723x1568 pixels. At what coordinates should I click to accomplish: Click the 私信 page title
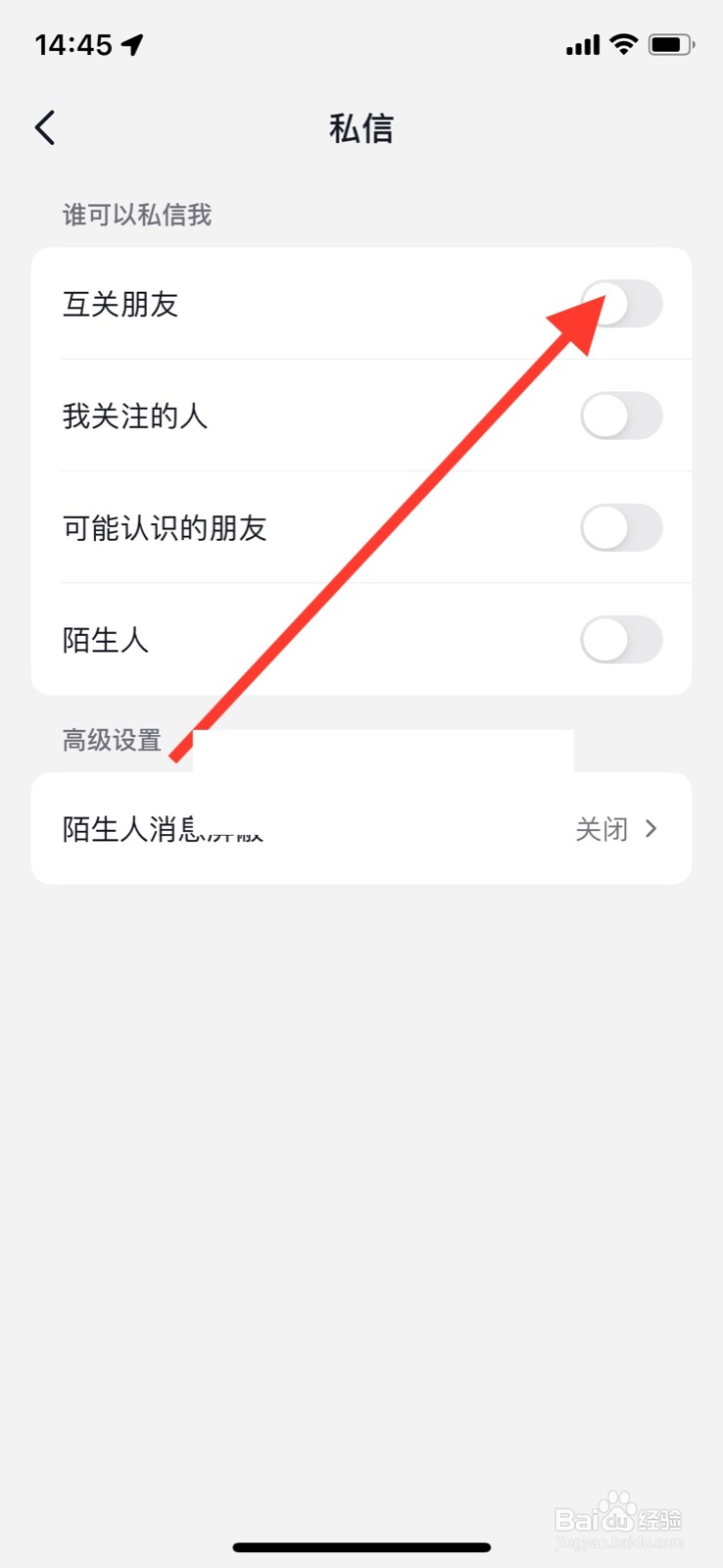click(x=361, y=127)
